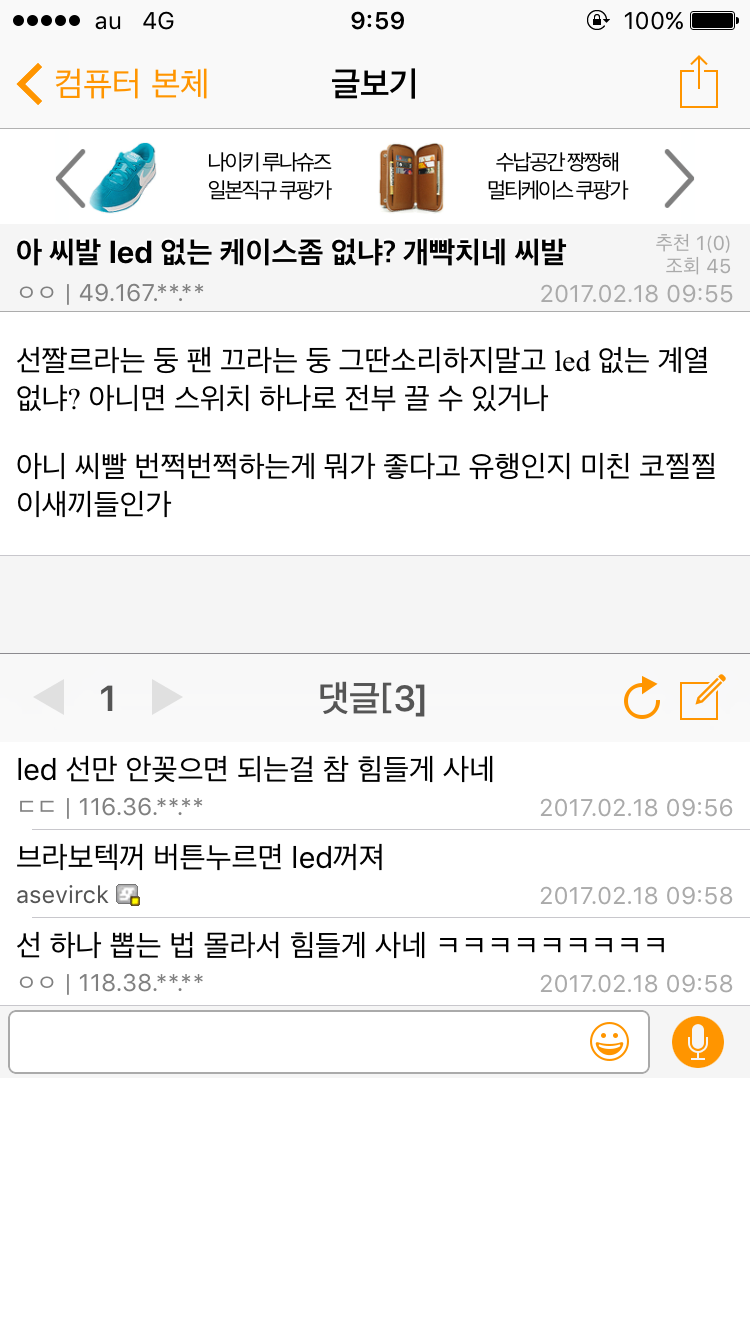Show previous ad in the banner
Image resolution: width=750 pixels, height=1334 pixels.
[x=70, y=178]
